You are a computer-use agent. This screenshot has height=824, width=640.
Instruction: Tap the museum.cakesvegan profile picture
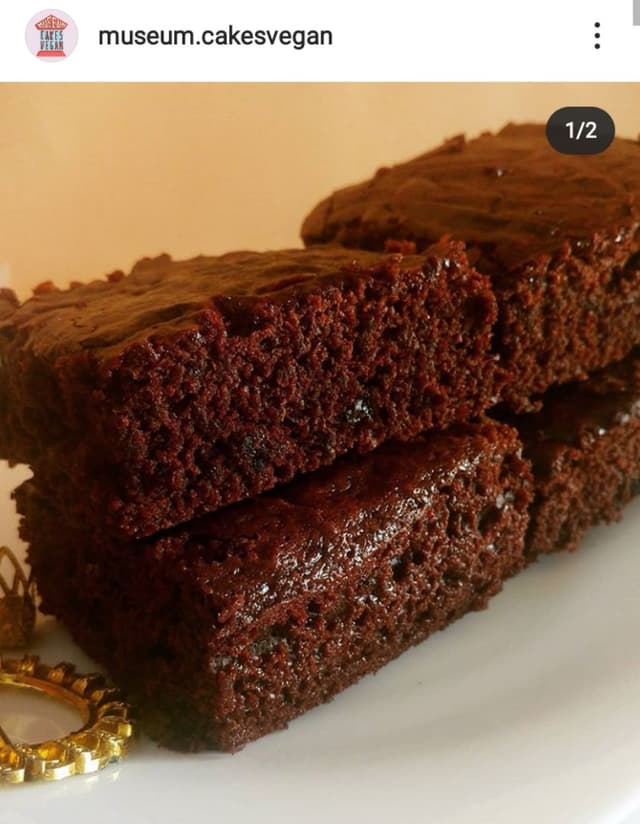click(51, 36)
